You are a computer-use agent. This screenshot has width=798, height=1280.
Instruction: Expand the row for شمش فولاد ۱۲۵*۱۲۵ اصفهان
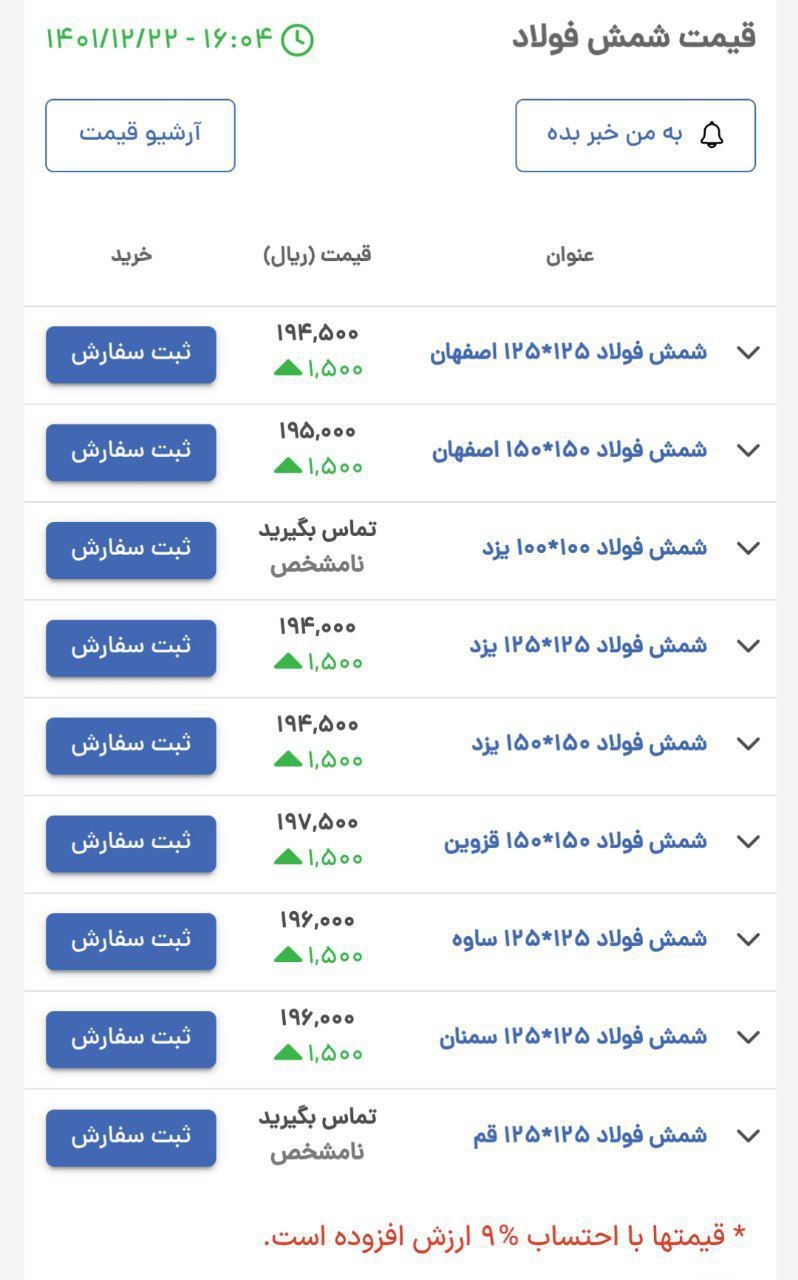(749, 353)
